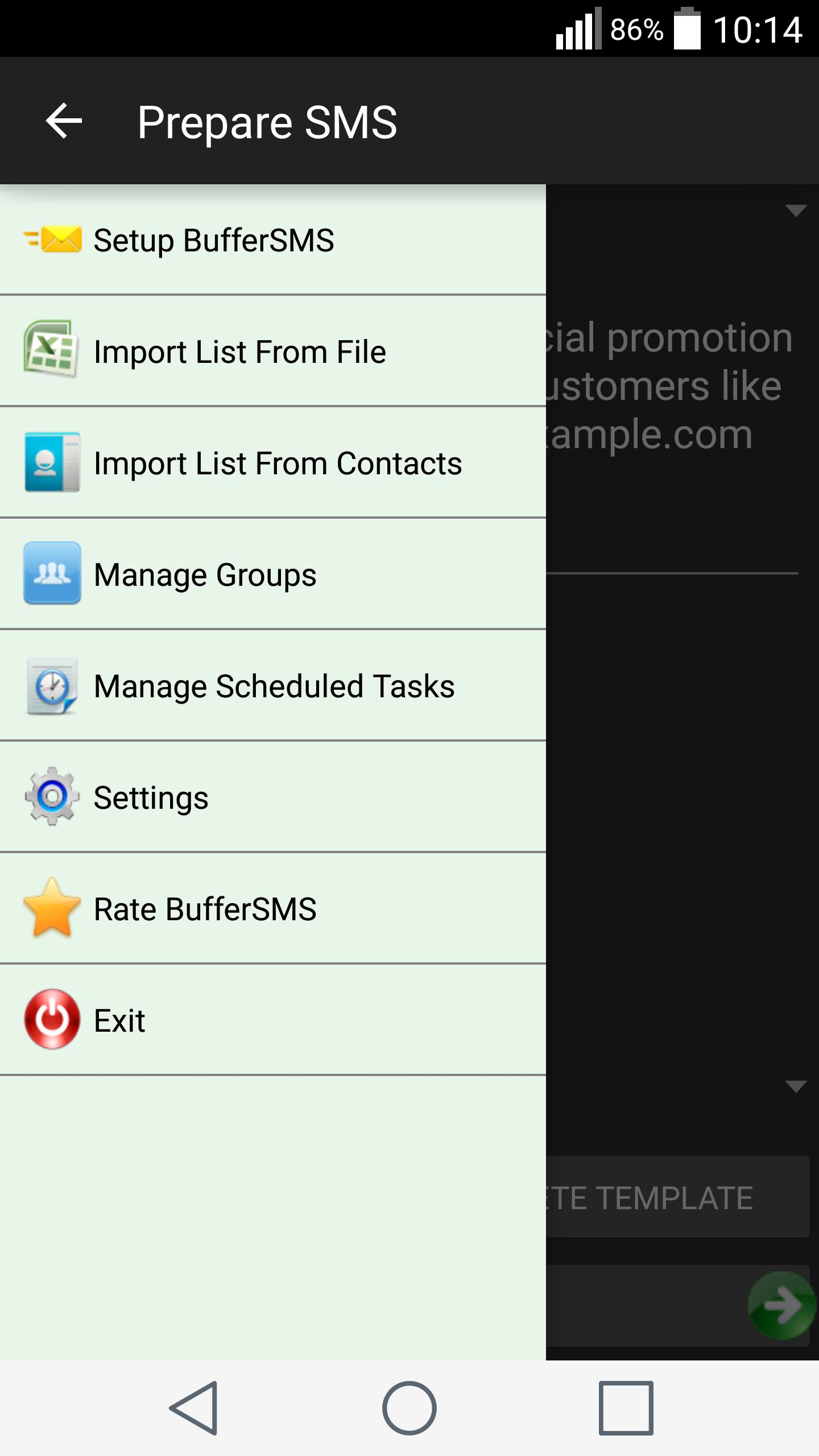This screenshot has width=819, height=1456.
Task: Click the scheduled tasks clock icon
Action: point(53,687)
